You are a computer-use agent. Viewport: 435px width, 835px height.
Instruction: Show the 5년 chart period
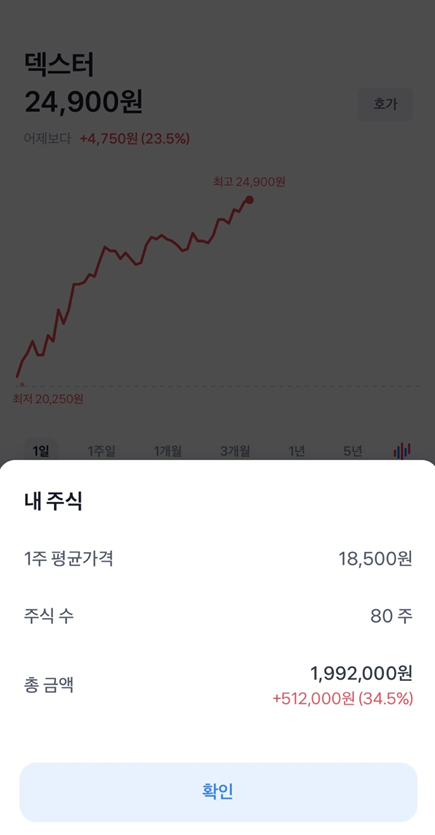(x=352, y=452)
